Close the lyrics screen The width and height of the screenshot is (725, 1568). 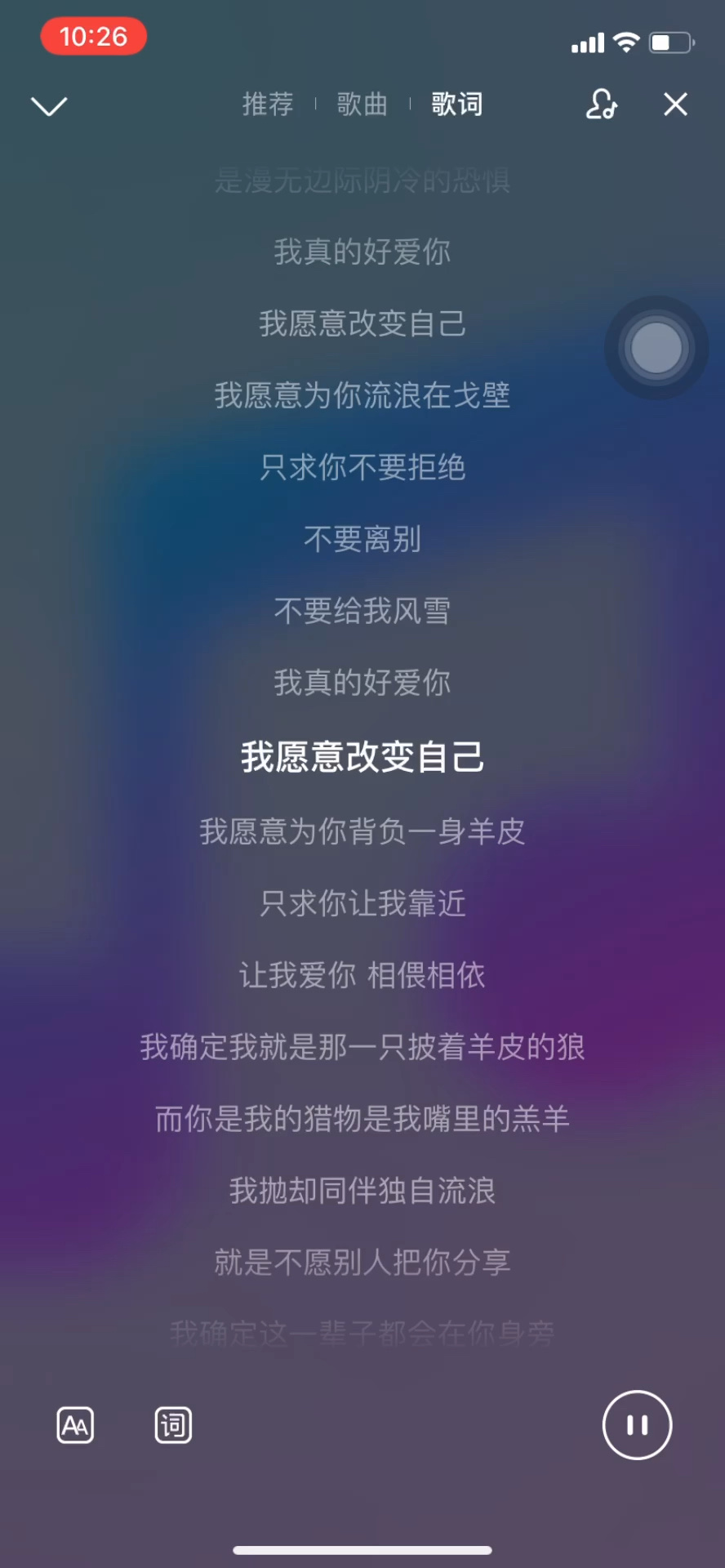pyautogui.click(x=675, y=105)
